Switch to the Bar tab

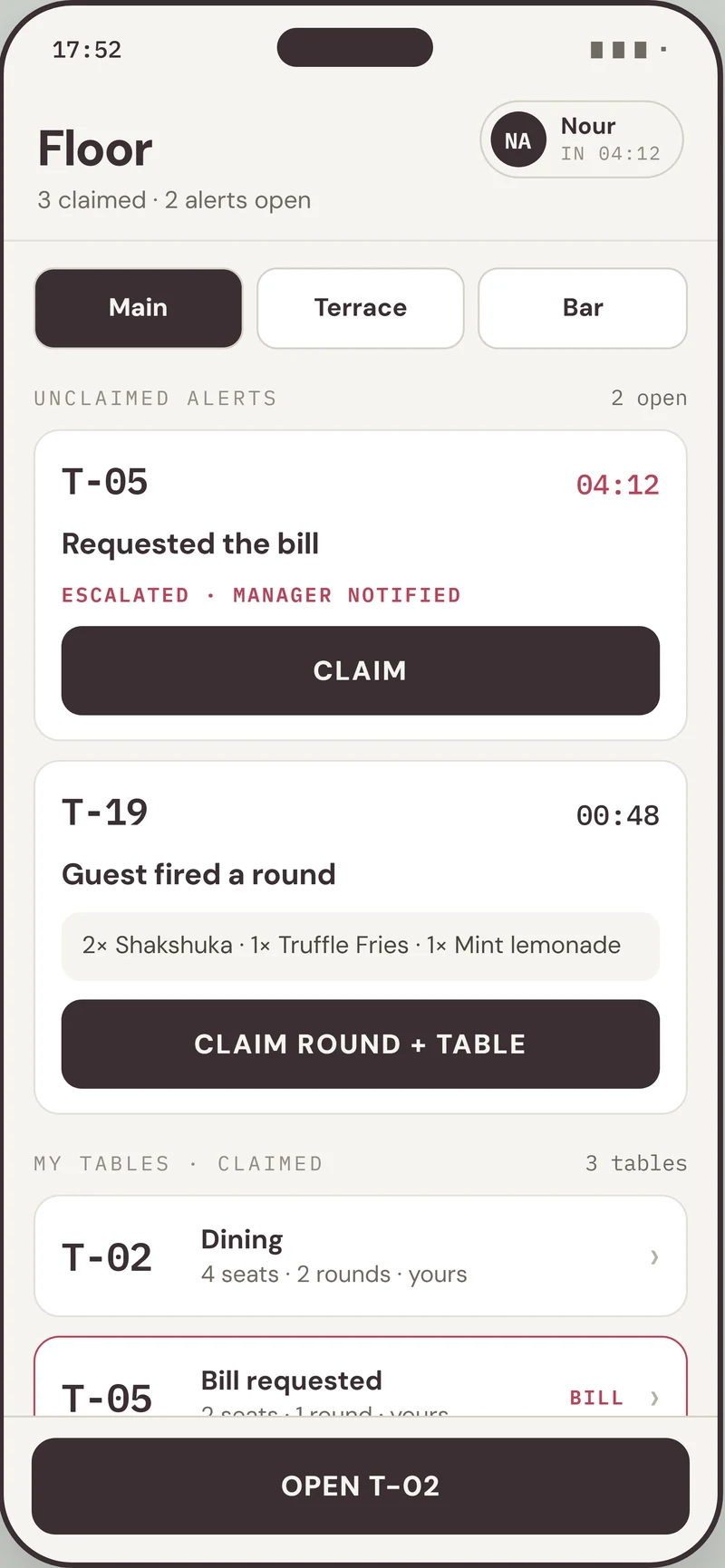pos(583,308)
